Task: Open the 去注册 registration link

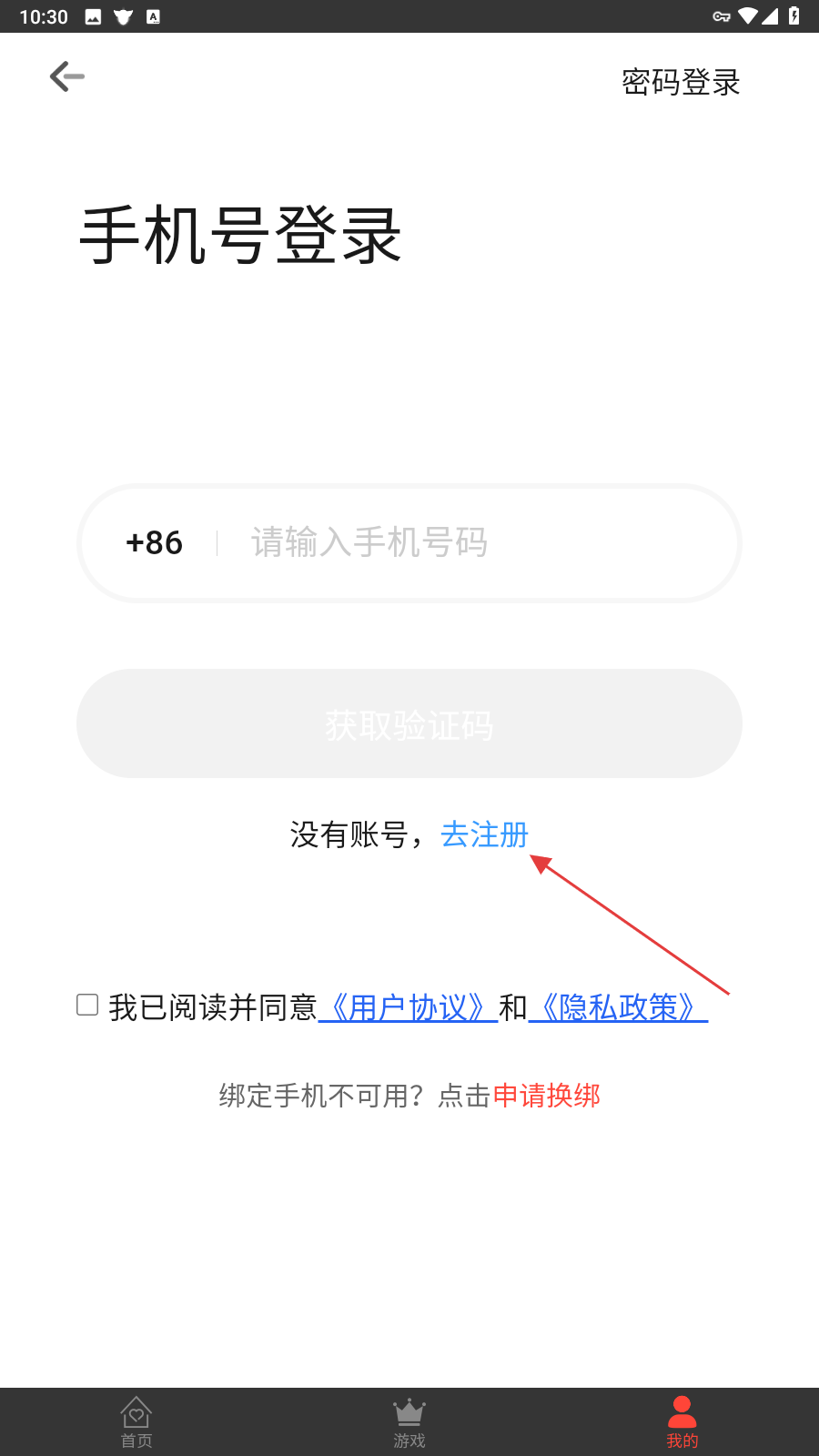Action: 484,834
